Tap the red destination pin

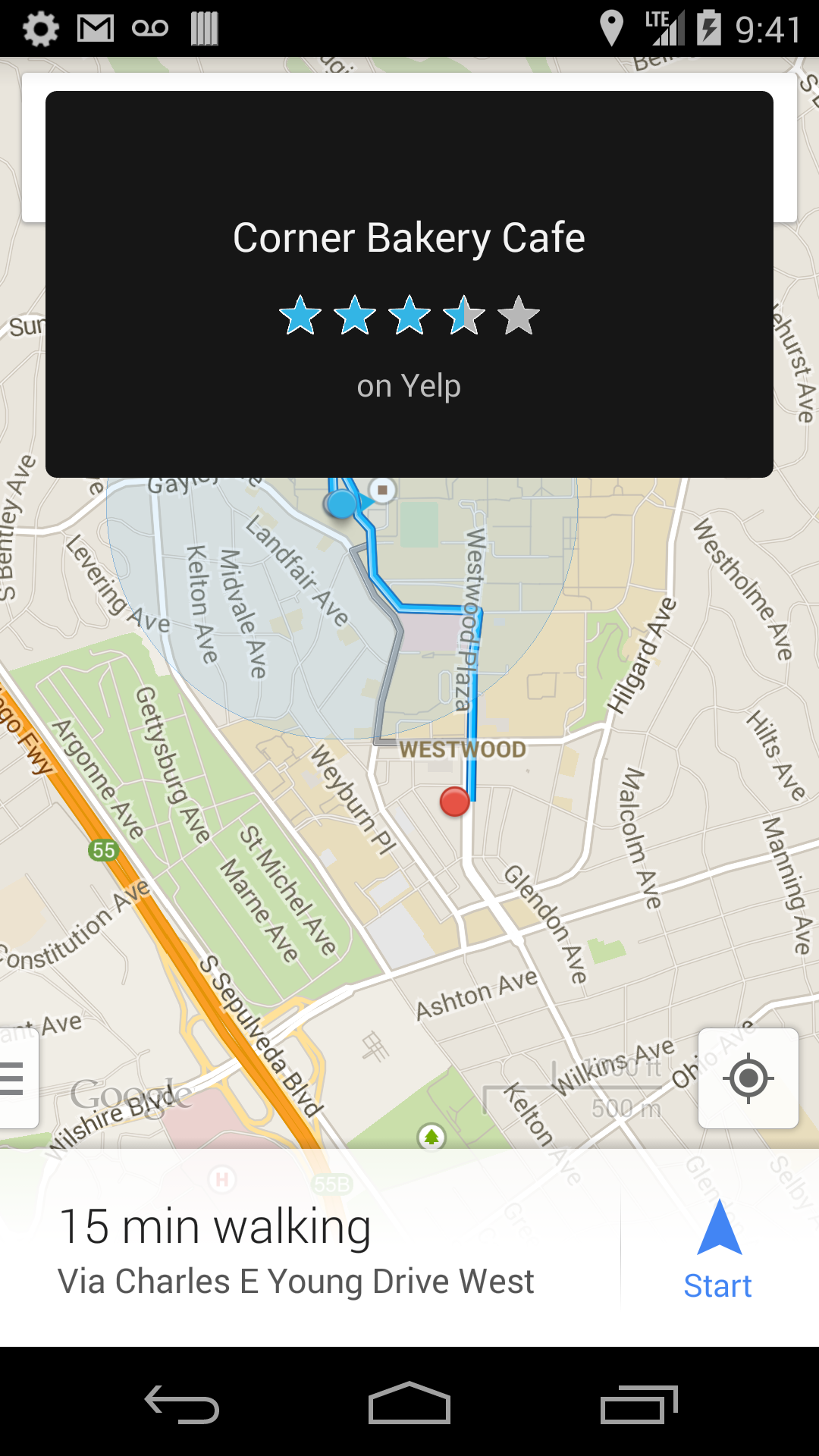pyautogui.click(x=455, y=802)
